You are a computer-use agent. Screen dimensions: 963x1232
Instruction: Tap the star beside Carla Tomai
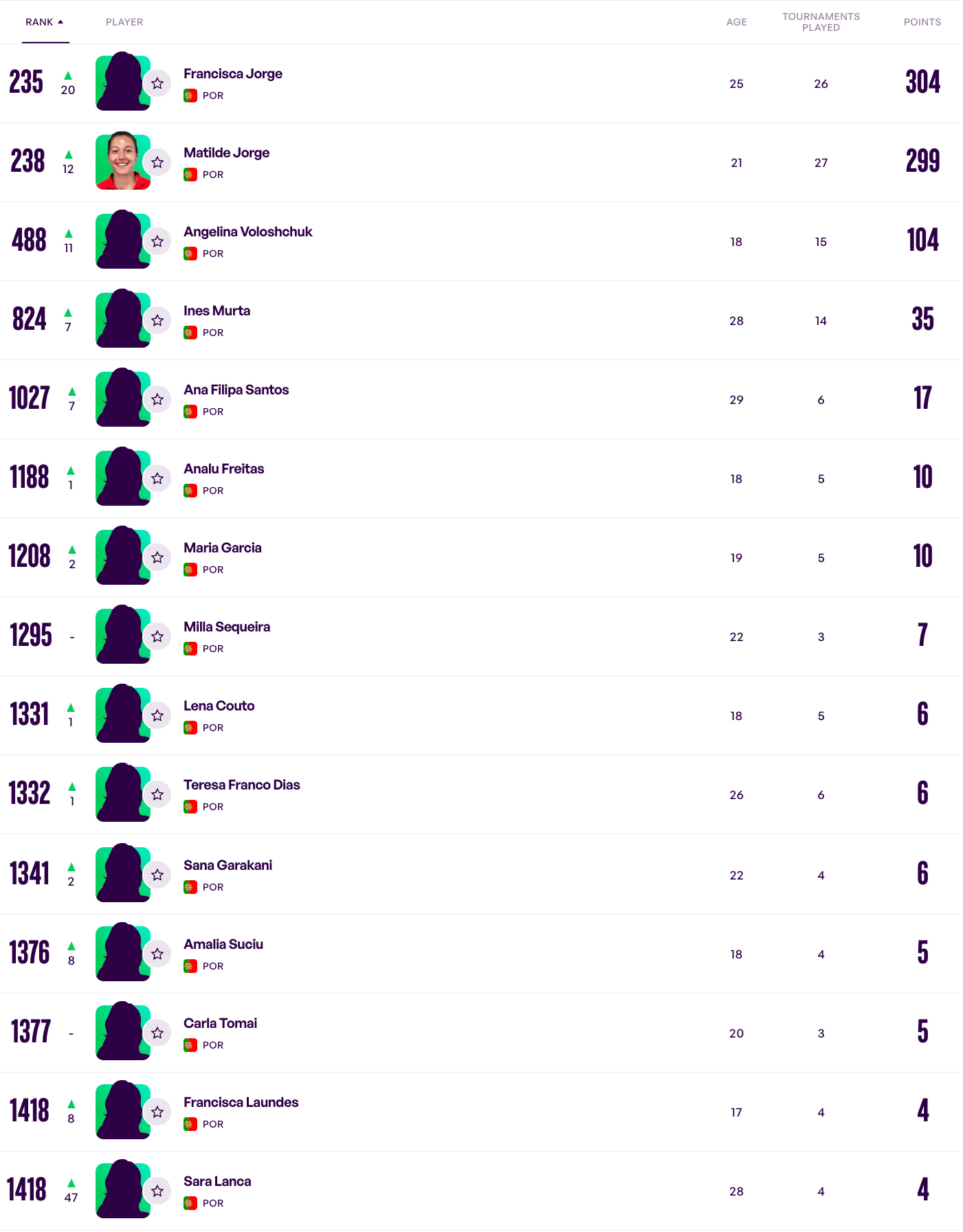157,1033
